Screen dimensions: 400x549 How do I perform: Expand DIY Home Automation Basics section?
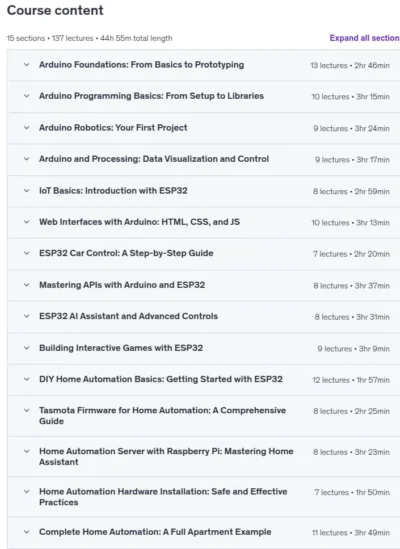(204, 380)
